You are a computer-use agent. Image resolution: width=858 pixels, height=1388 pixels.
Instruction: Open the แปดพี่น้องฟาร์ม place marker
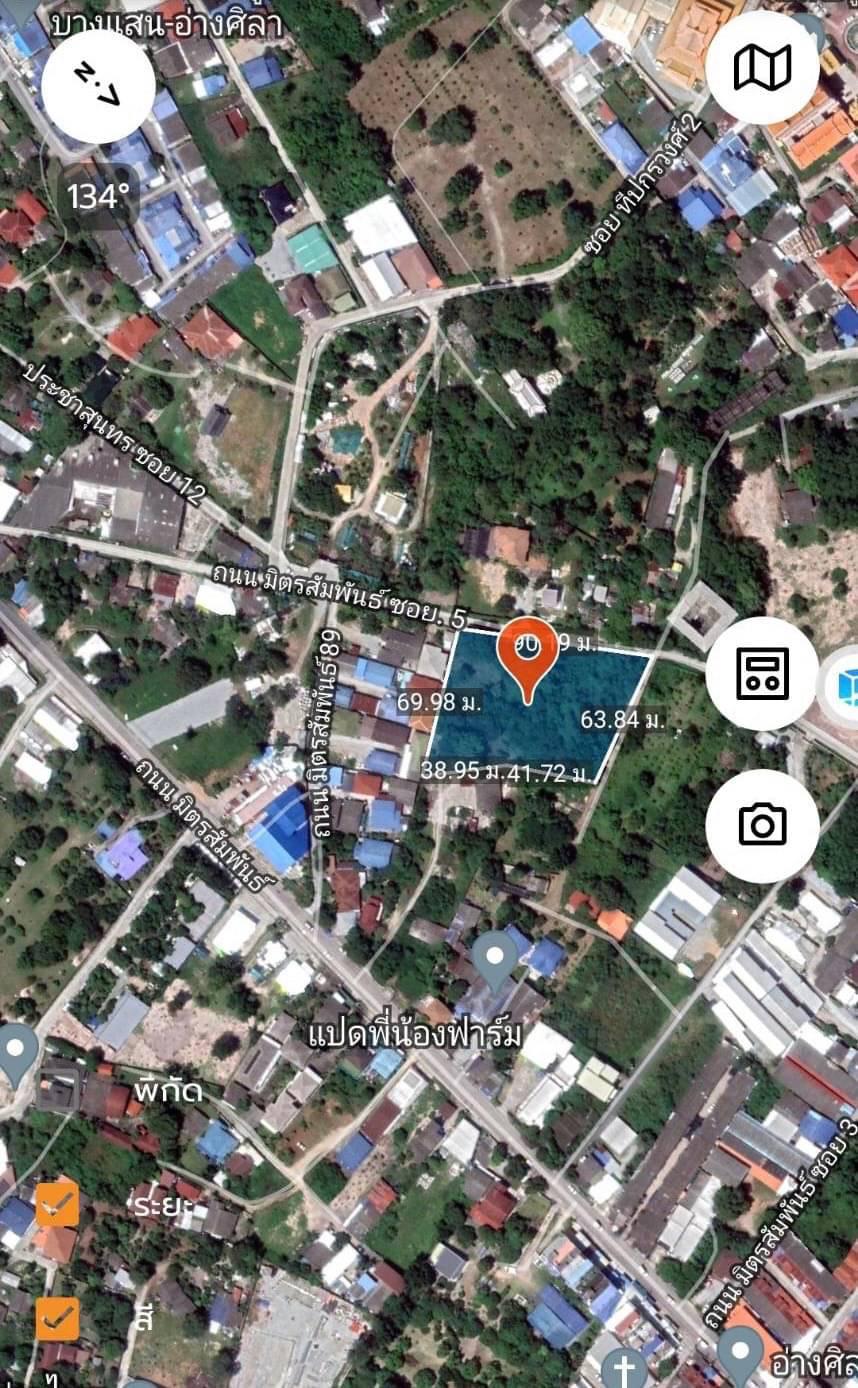click(x=496, y=962)
